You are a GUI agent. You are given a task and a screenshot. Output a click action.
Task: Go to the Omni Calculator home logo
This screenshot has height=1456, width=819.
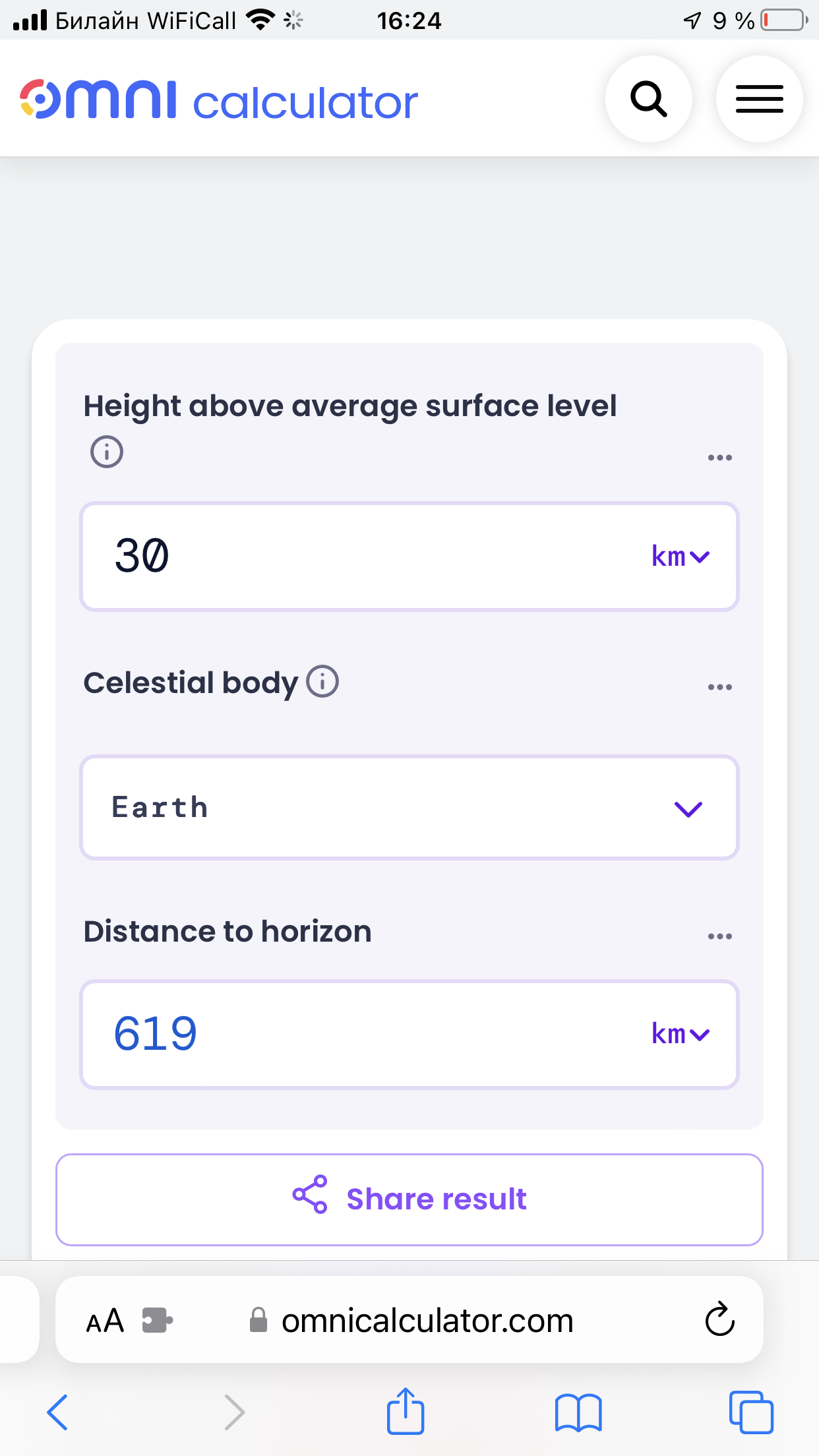(219, 100)
